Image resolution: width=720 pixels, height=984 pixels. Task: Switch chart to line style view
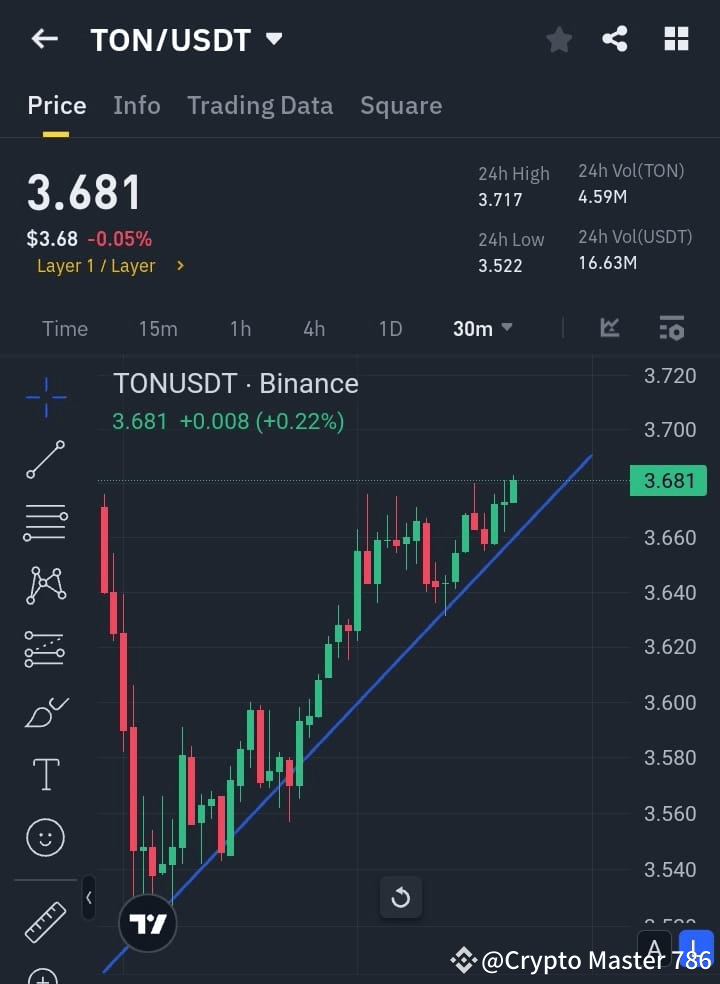[x=610, y=328]
